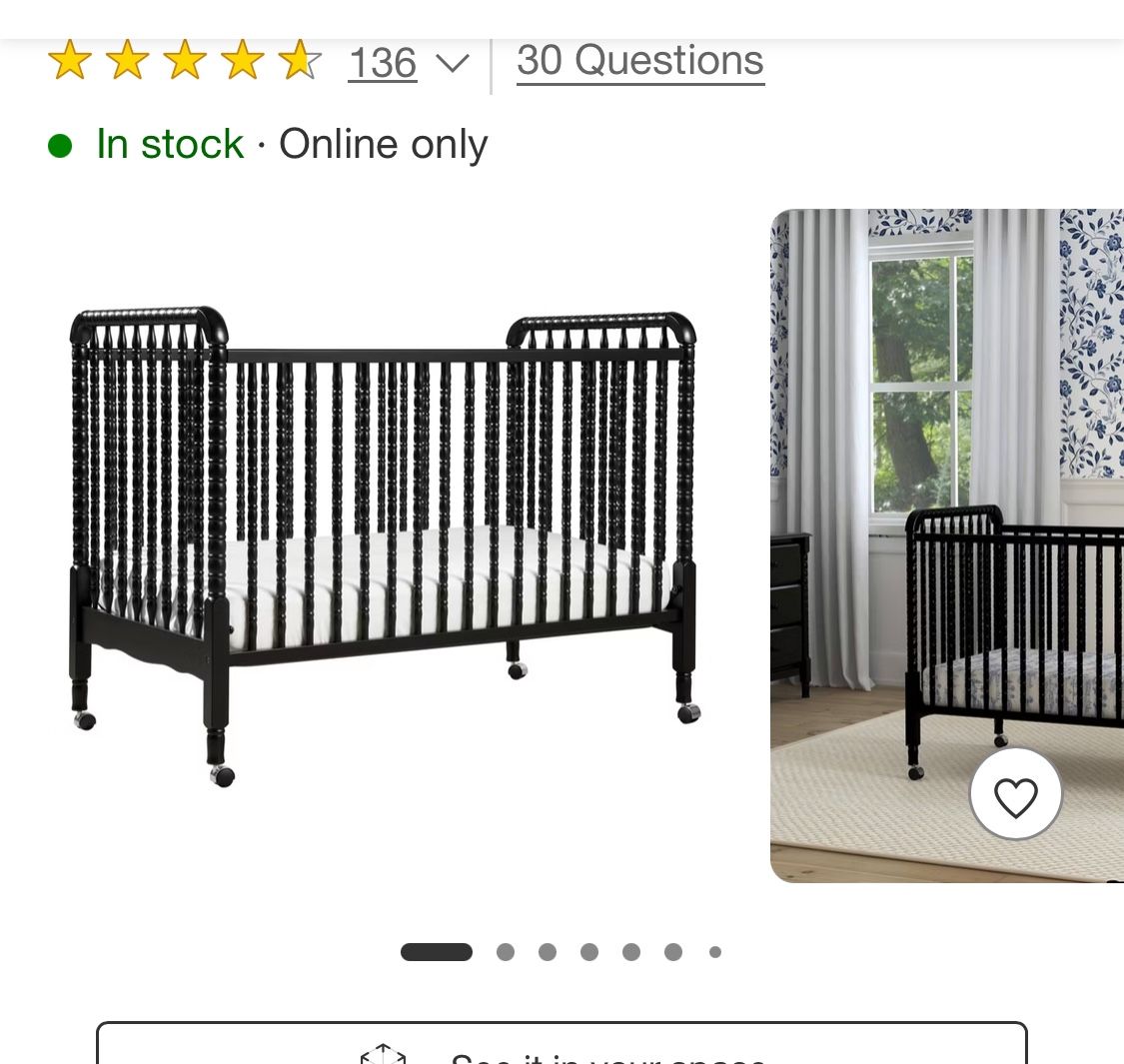
Task: Open the main black crib product image
Action: (385, 544)
